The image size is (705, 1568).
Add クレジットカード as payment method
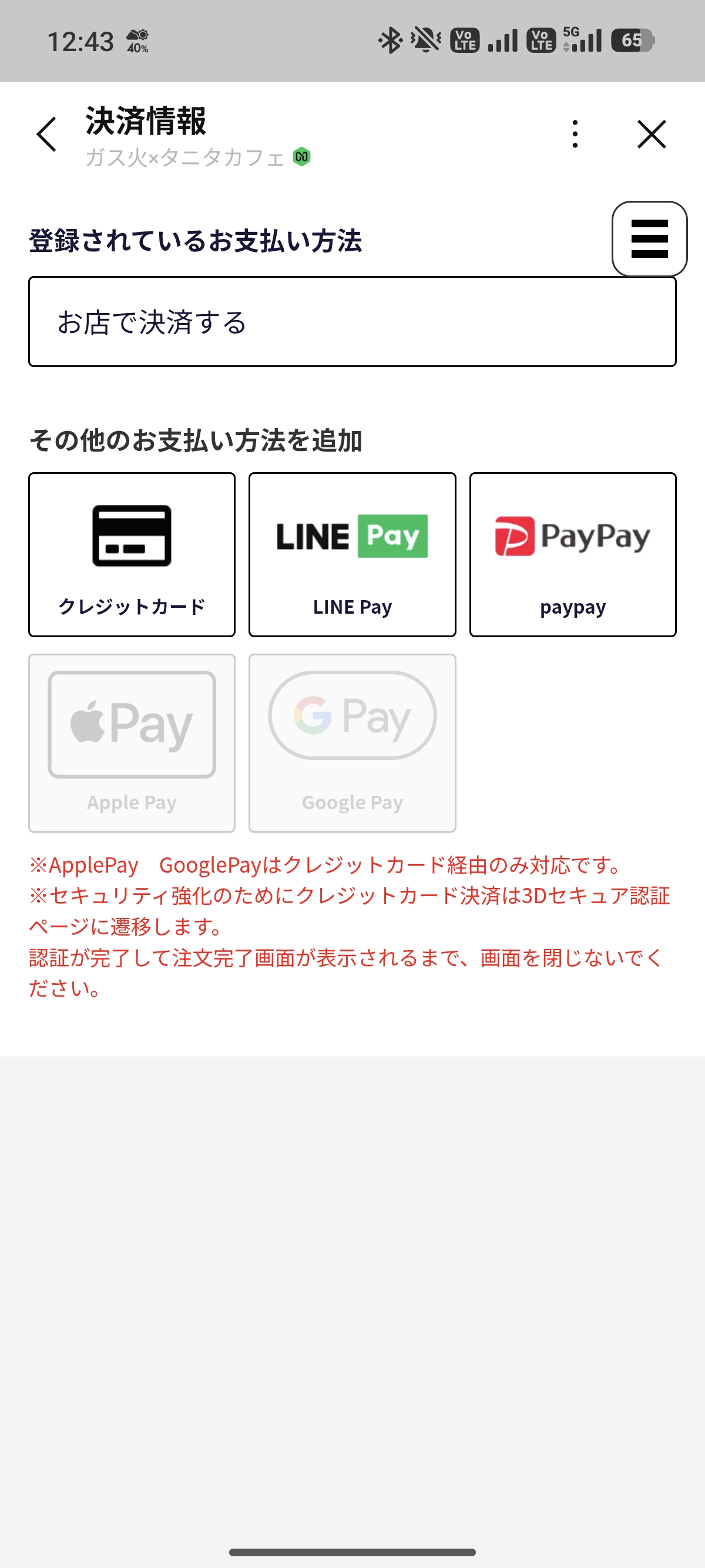[x=132, y=554]
